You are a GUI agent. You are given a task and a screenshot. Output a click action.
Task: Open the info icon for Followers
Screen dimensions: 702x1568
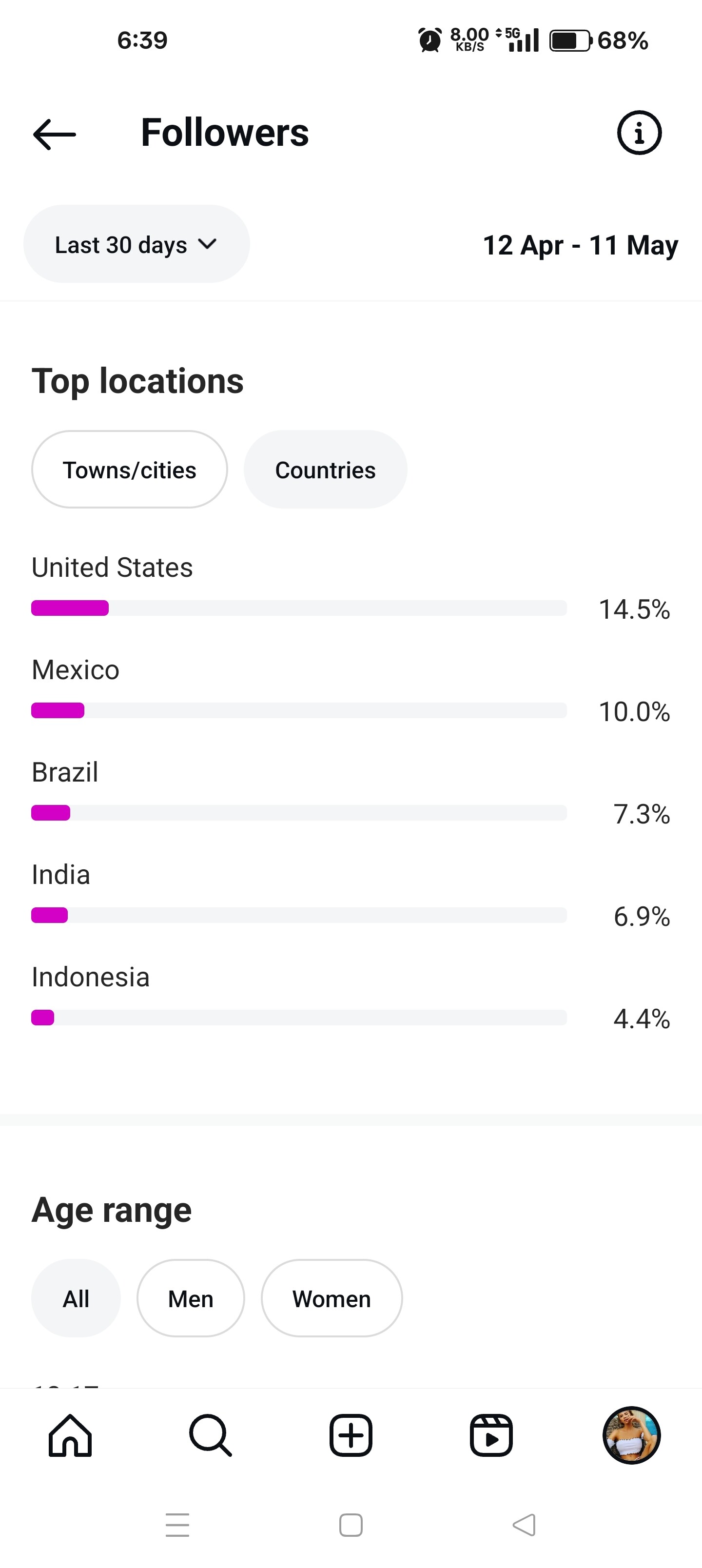click(x=639, y=133)
